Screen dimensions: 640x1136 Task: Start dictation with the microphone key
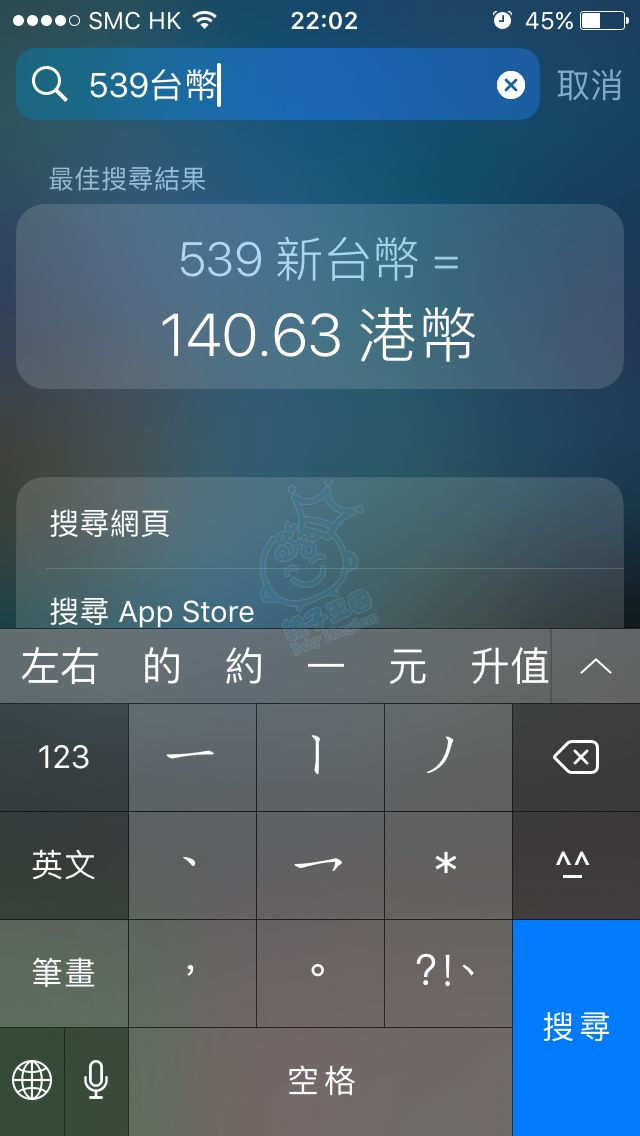tap(96, 1081)
